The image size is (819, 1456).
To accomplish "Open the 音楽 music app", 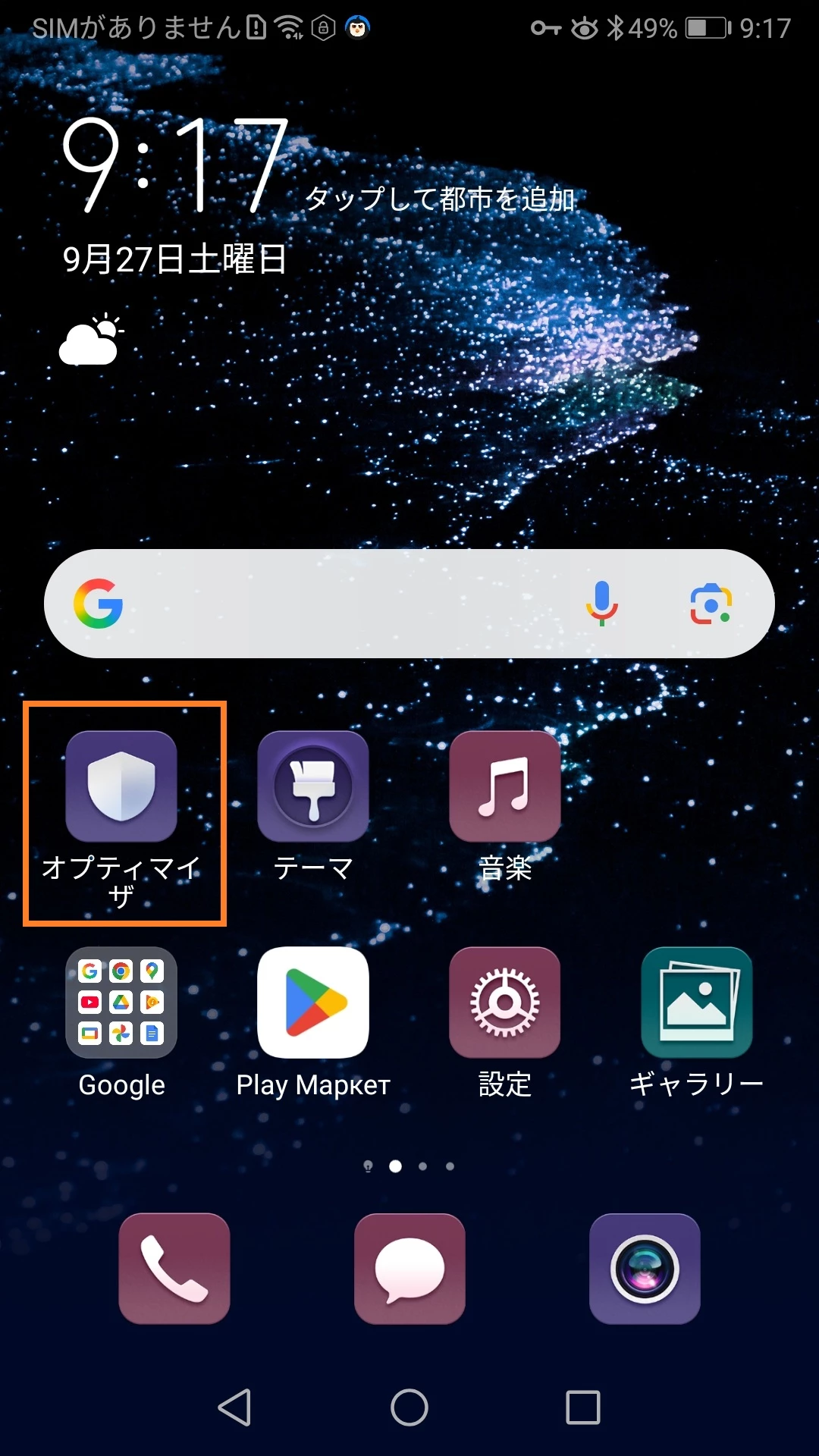I will tap(505, 787).
